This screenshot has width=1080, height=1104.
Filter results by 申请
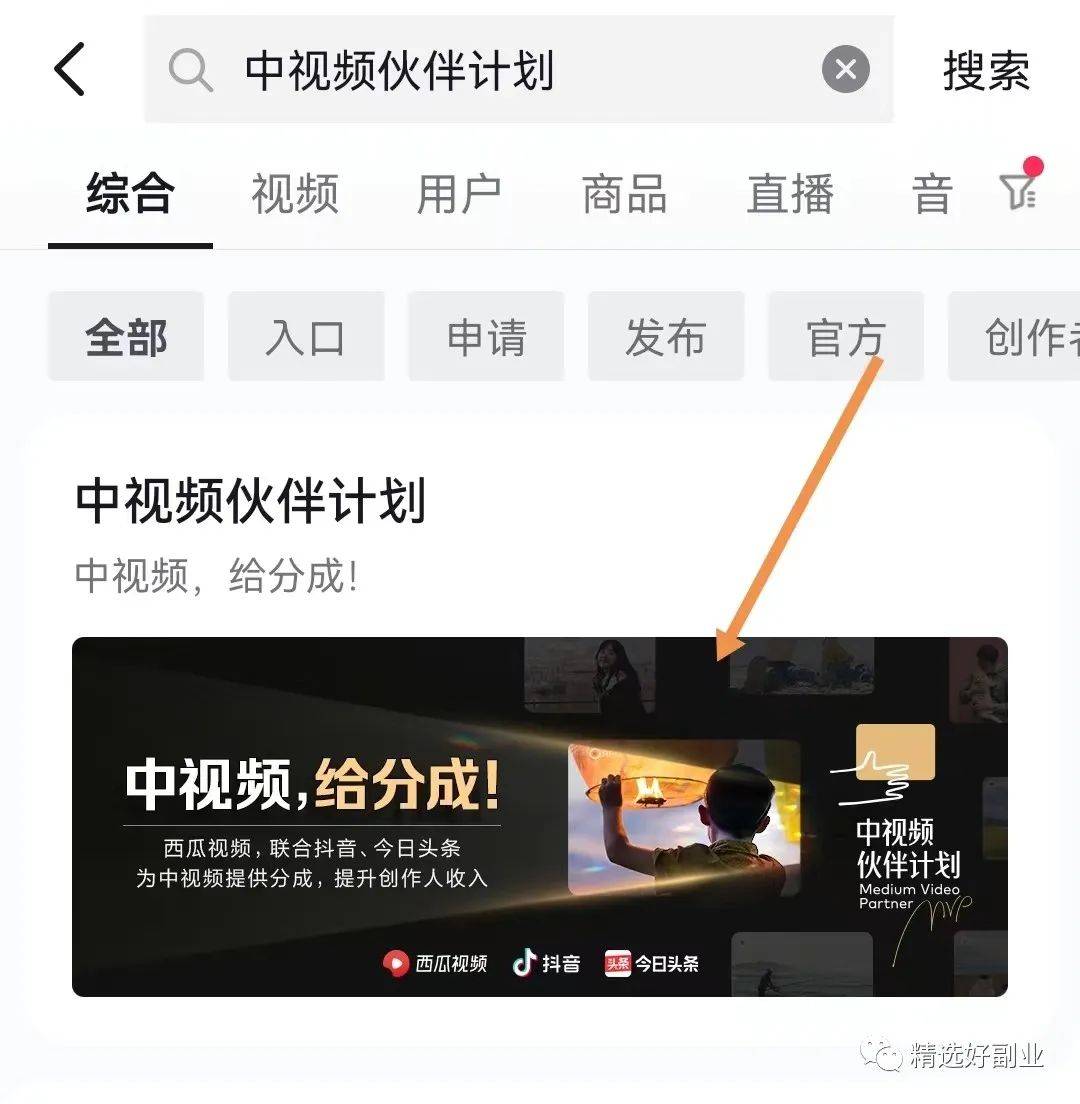[486, 337]
